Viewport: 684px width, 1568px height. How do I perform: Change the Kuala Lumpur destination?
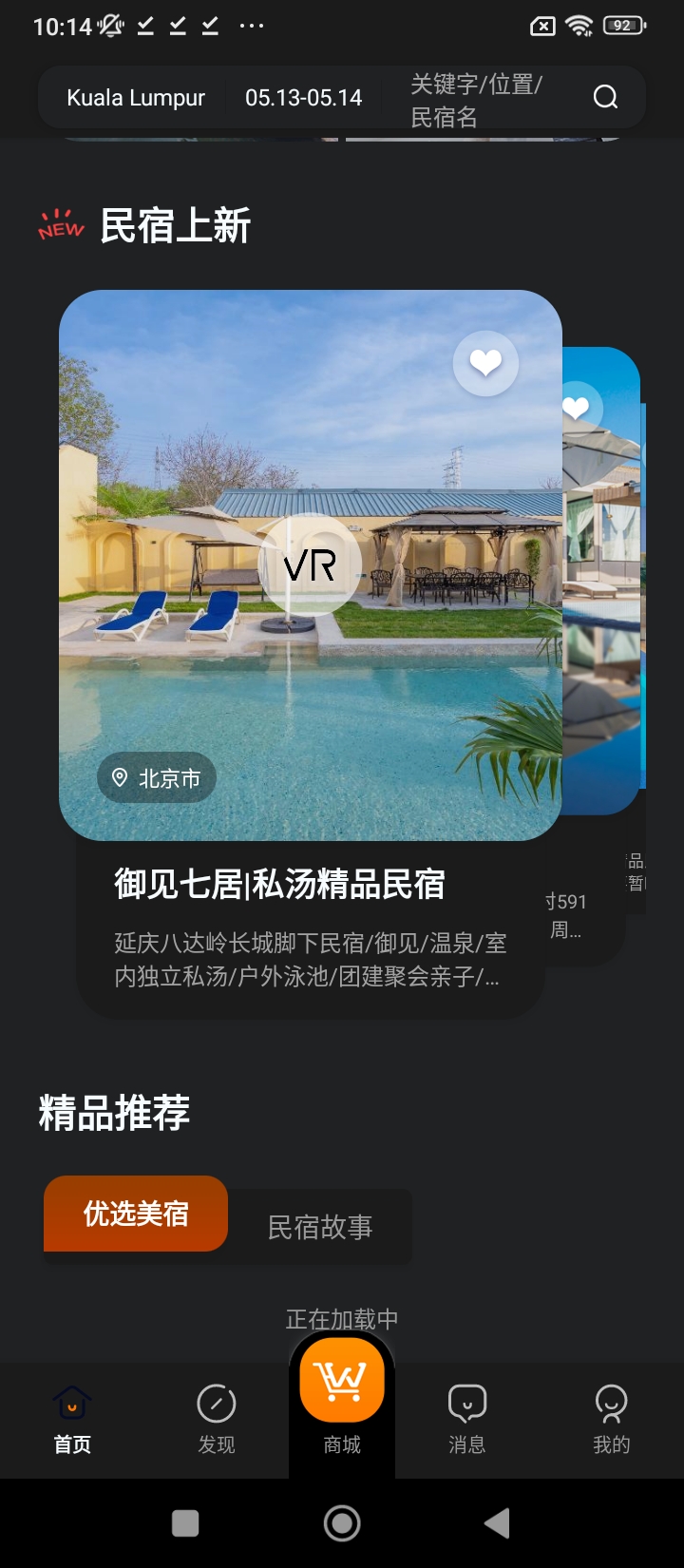tap(136, 98)
